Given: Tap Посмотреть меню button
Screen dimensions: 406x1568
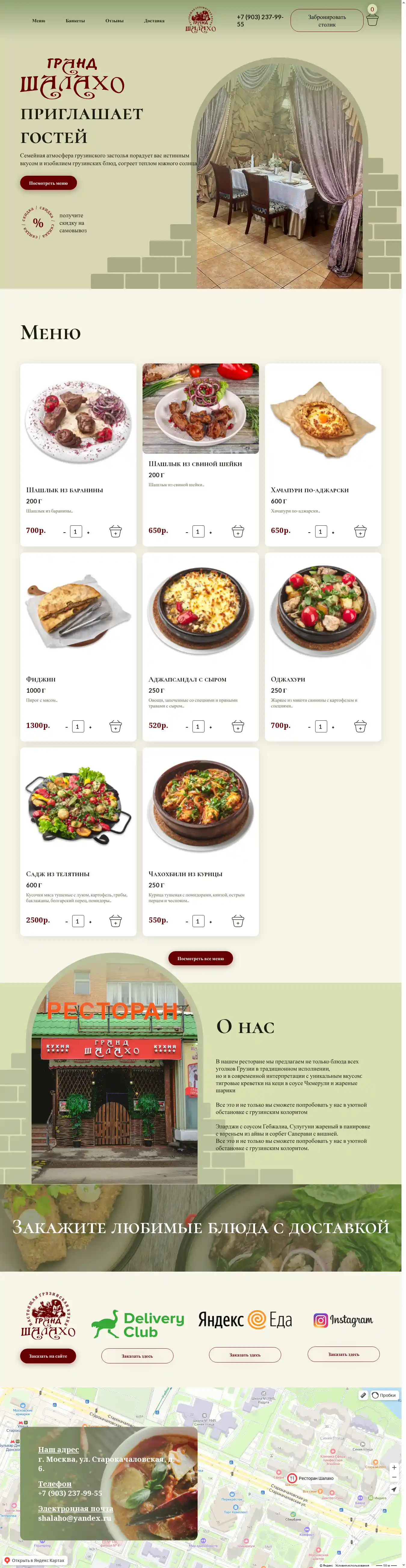Looking at the screenshot, I should pos(48,183).
